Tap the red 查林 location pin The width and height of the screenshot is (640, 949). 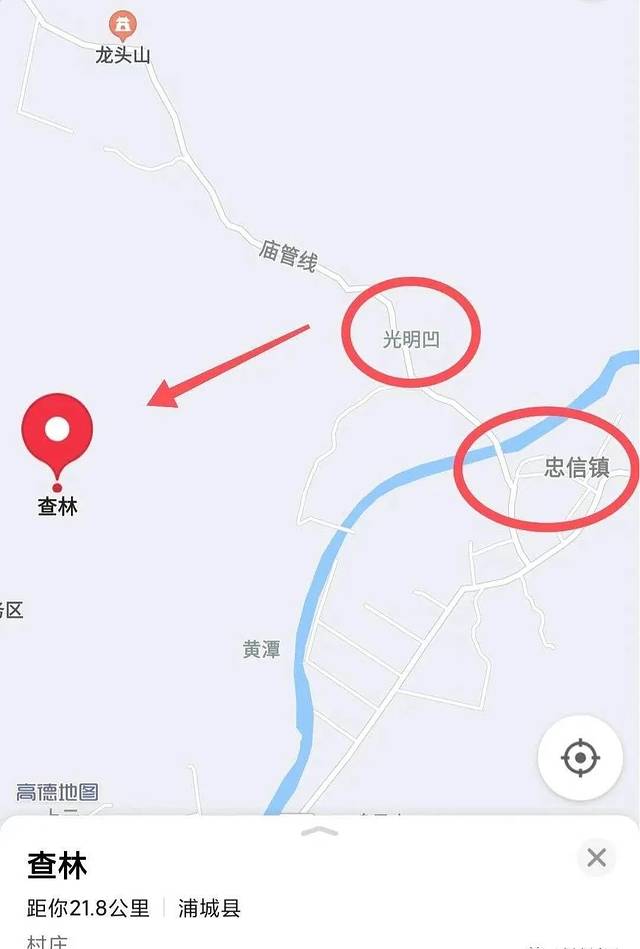[x=57, y=433]
